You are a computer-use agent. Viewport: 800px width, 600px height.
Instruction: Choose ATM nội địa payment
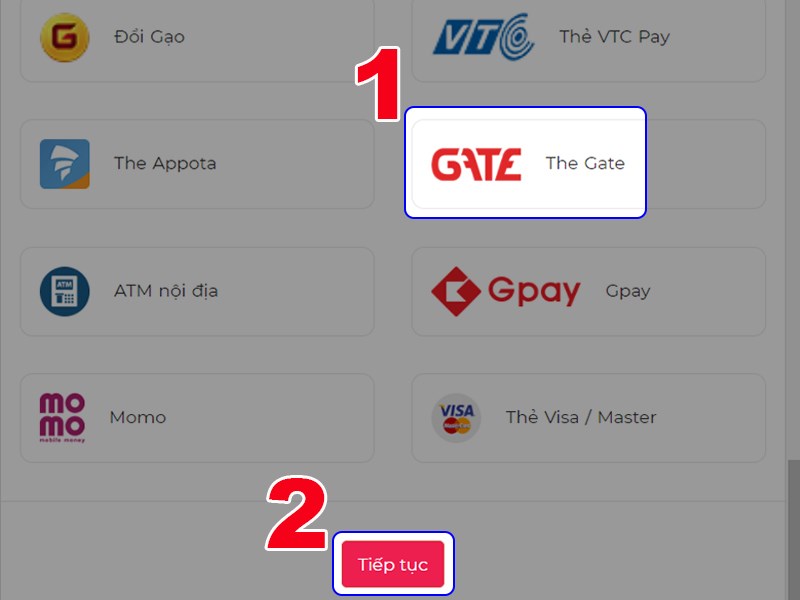pos(197,291)
